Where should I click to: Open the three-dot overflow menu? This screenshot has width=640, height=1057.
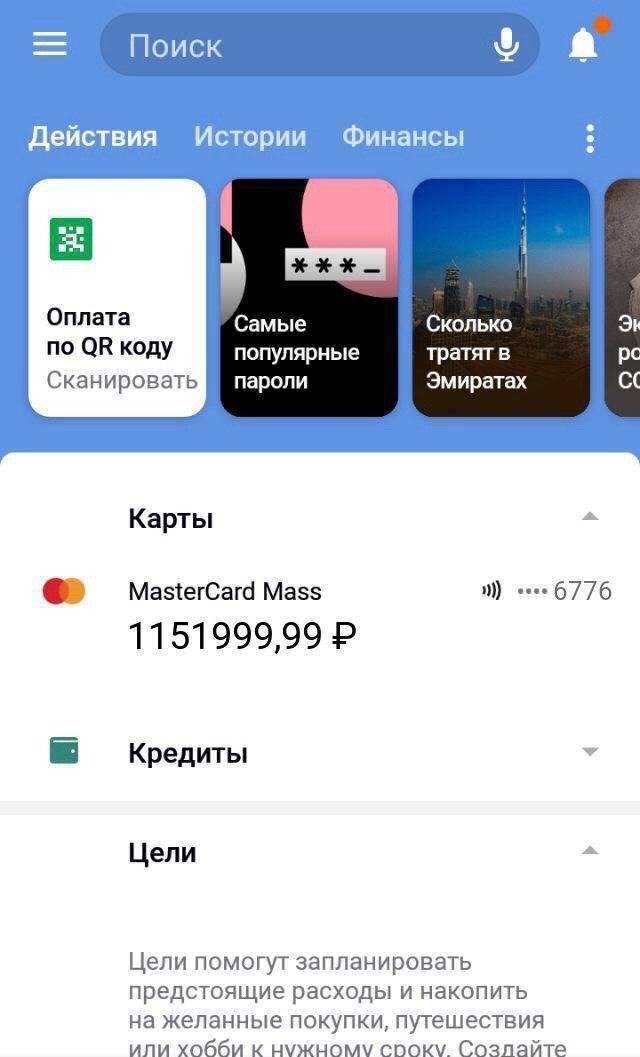coord(590,138)
